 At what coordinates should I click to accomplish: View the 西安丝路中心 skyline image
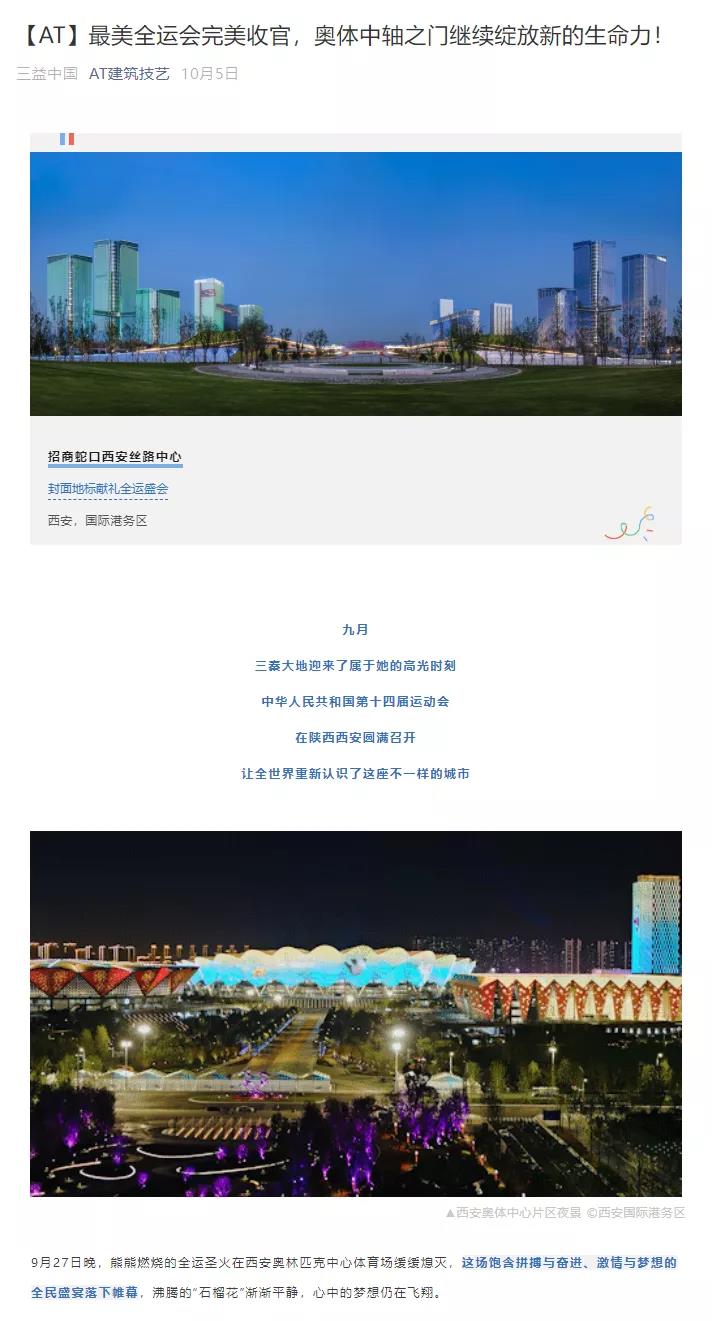click(x=356, y=284)
